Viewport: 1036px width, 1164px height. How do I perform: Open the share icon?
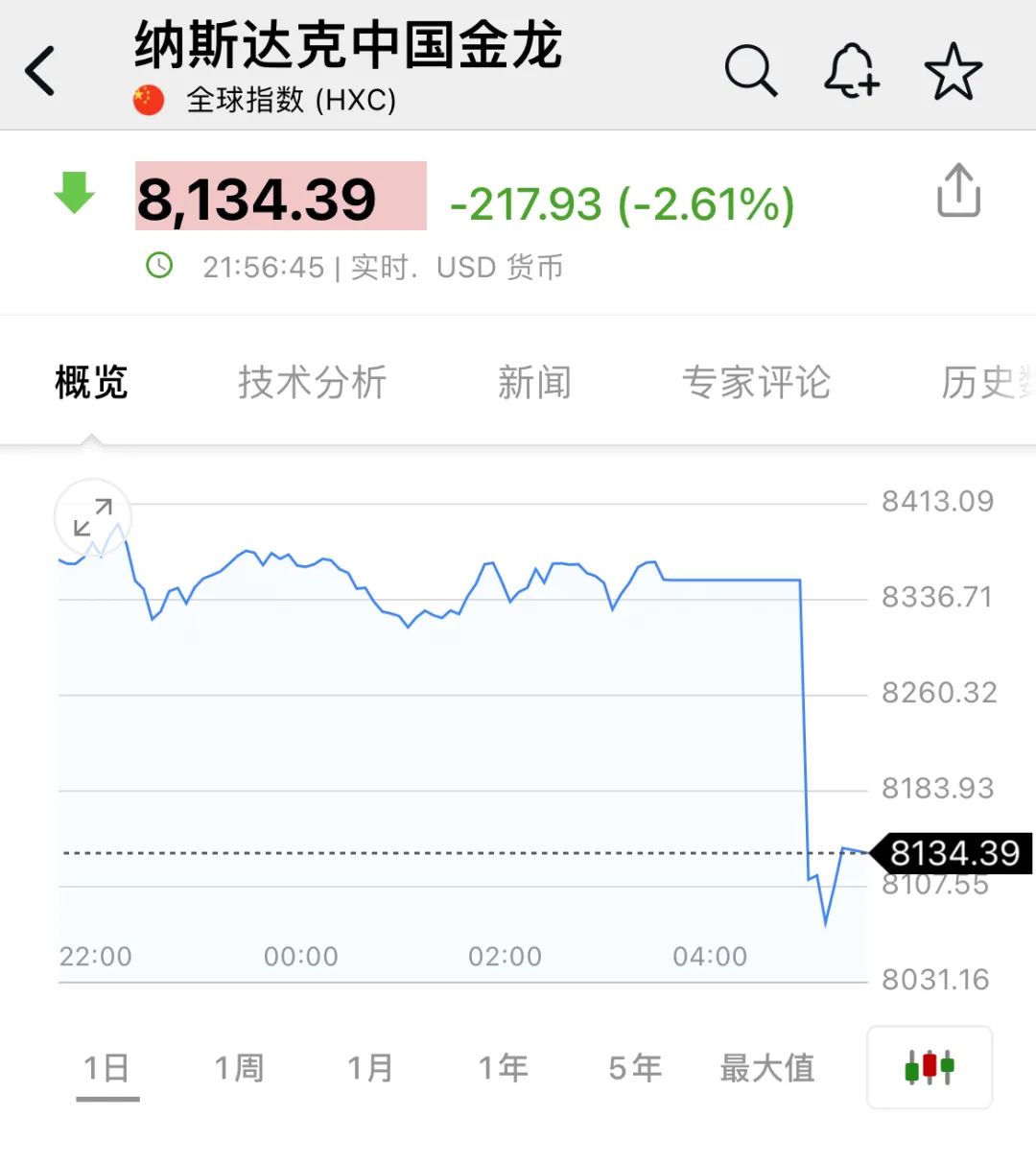957,190
